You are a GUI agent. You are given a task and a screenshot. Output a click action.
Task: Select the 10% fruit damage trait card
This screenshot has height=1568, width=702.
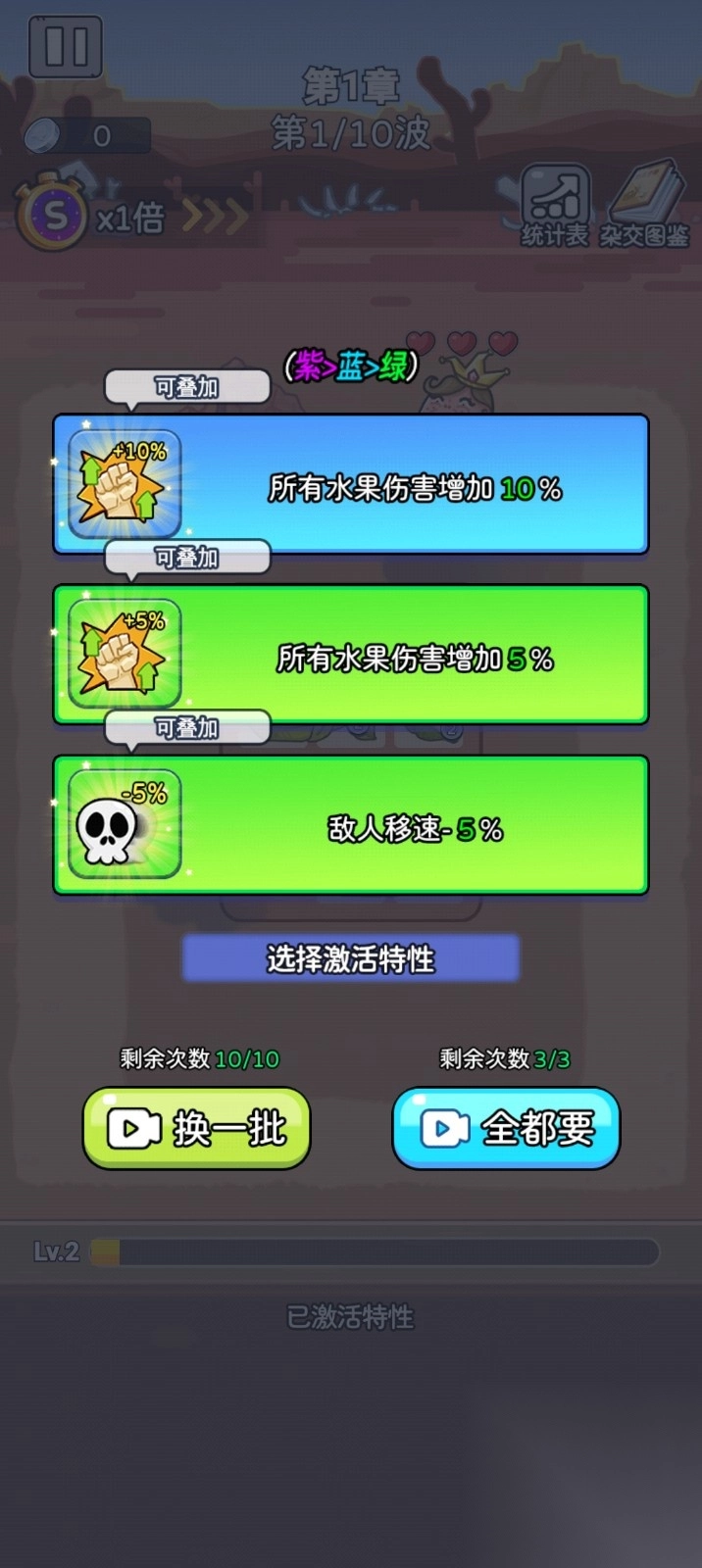(x=351, y=485)
